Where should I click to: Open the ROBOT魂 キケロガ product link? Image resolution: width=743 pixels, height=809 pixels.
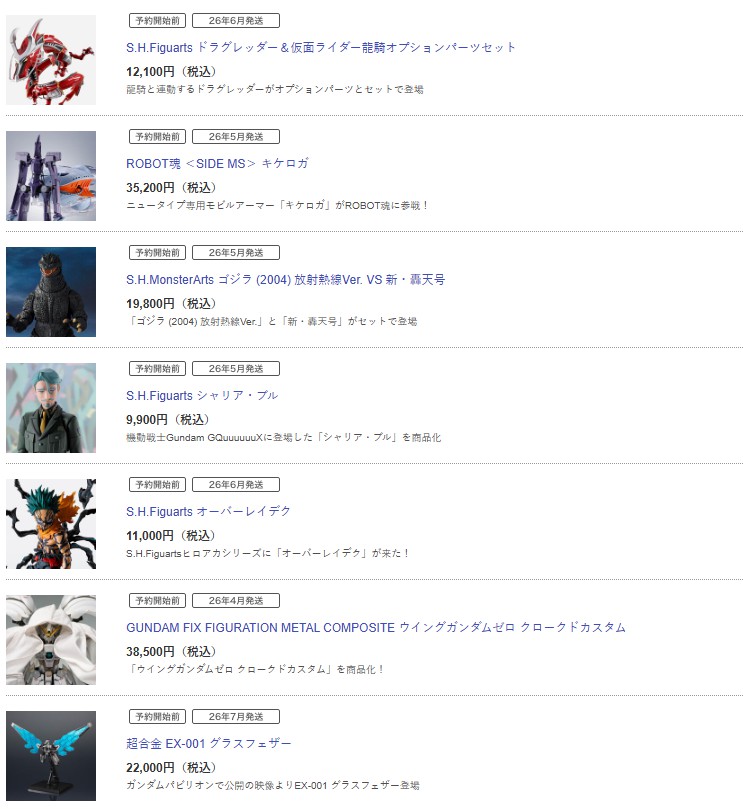[x=217, y=163]
